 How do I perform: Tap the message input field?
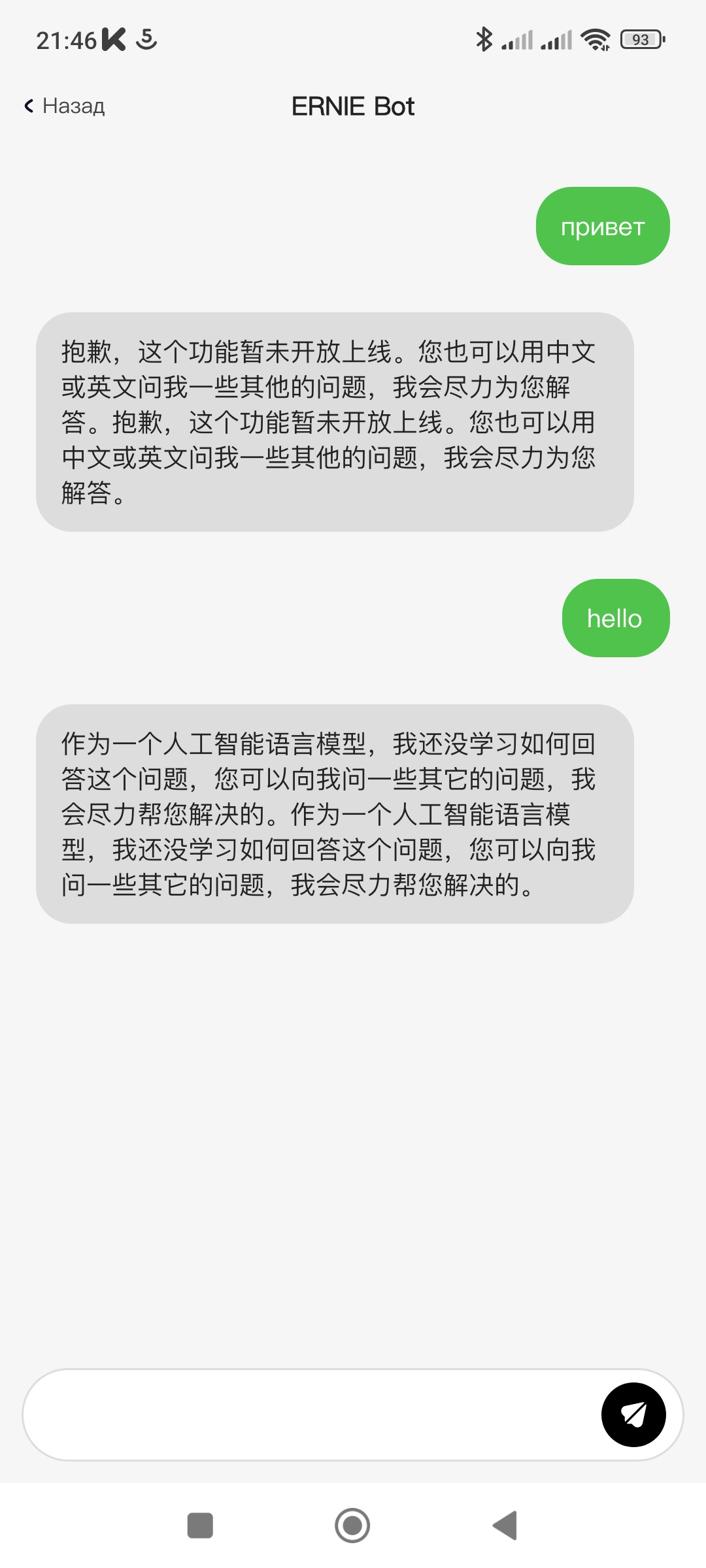[x=307, y=1414]
